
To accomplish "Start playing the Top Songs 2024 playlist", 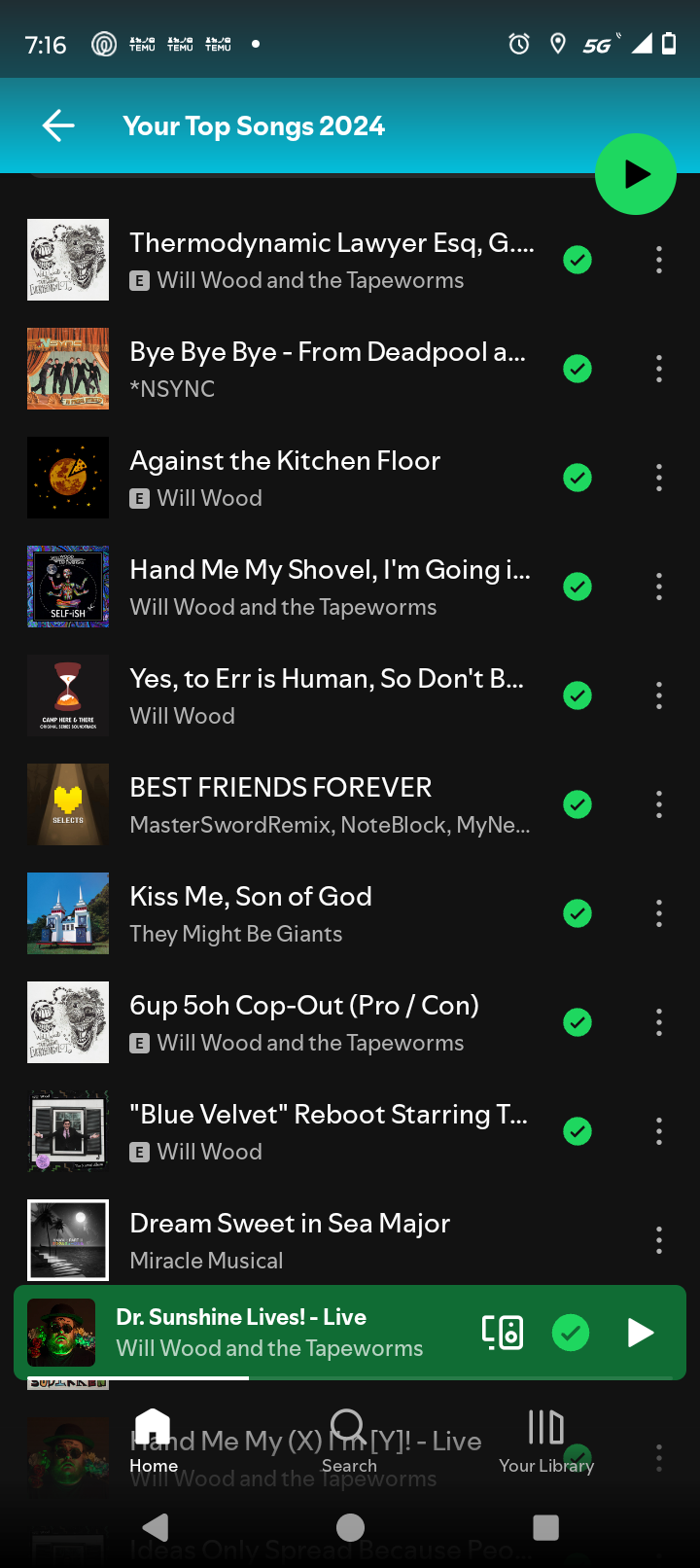I will click(x=636, y=174).
